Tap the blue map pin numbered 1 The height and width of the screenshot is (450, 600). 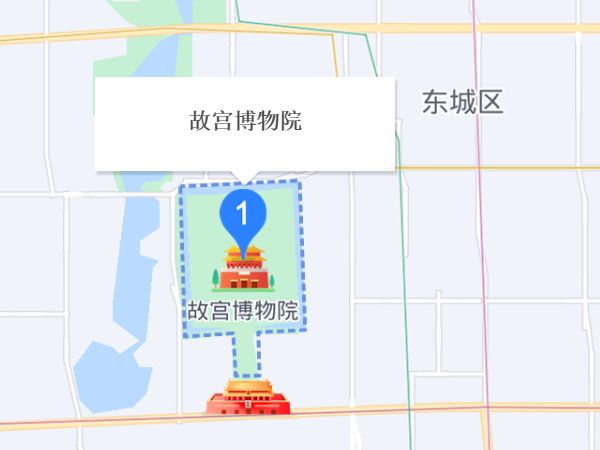243,213
